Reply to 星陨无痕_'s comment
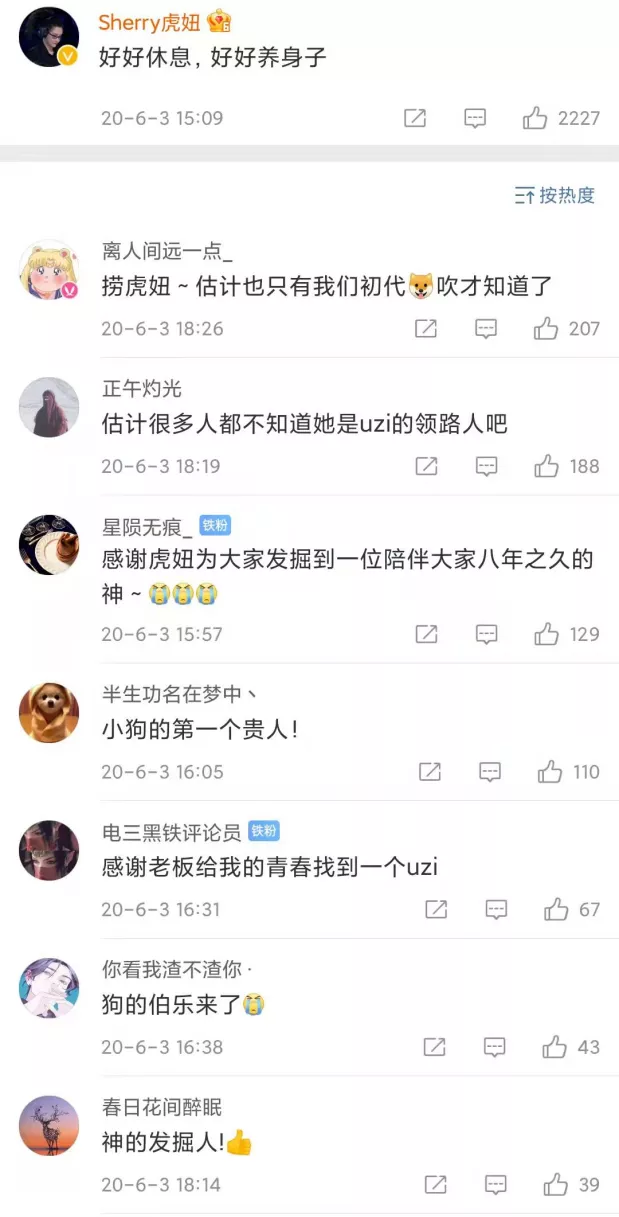This screenshot has width=619, height=1217. [x=486, y=634]
